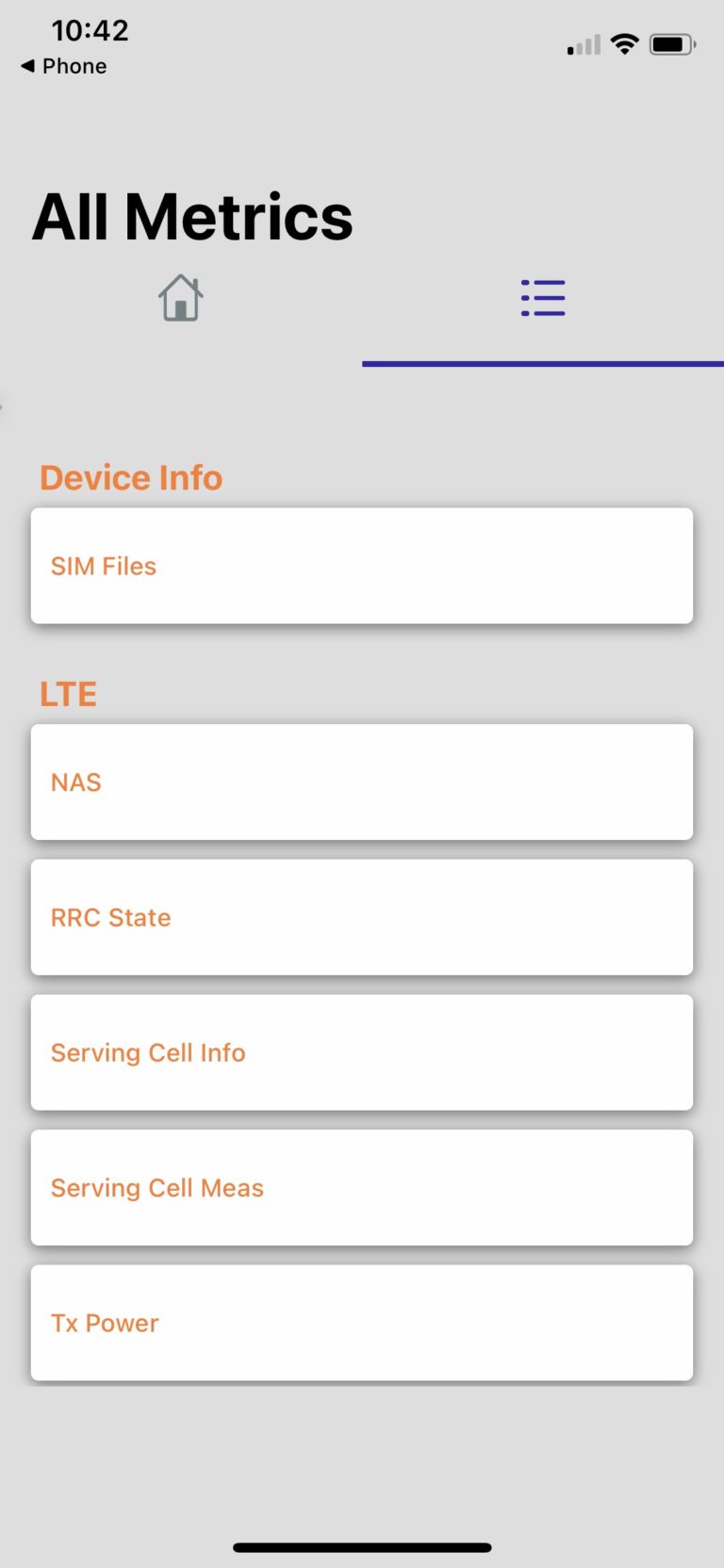The width and height of the screenshot is (724, 1568).
Task: Select the home tab icon
Action: tap(179, 297)
